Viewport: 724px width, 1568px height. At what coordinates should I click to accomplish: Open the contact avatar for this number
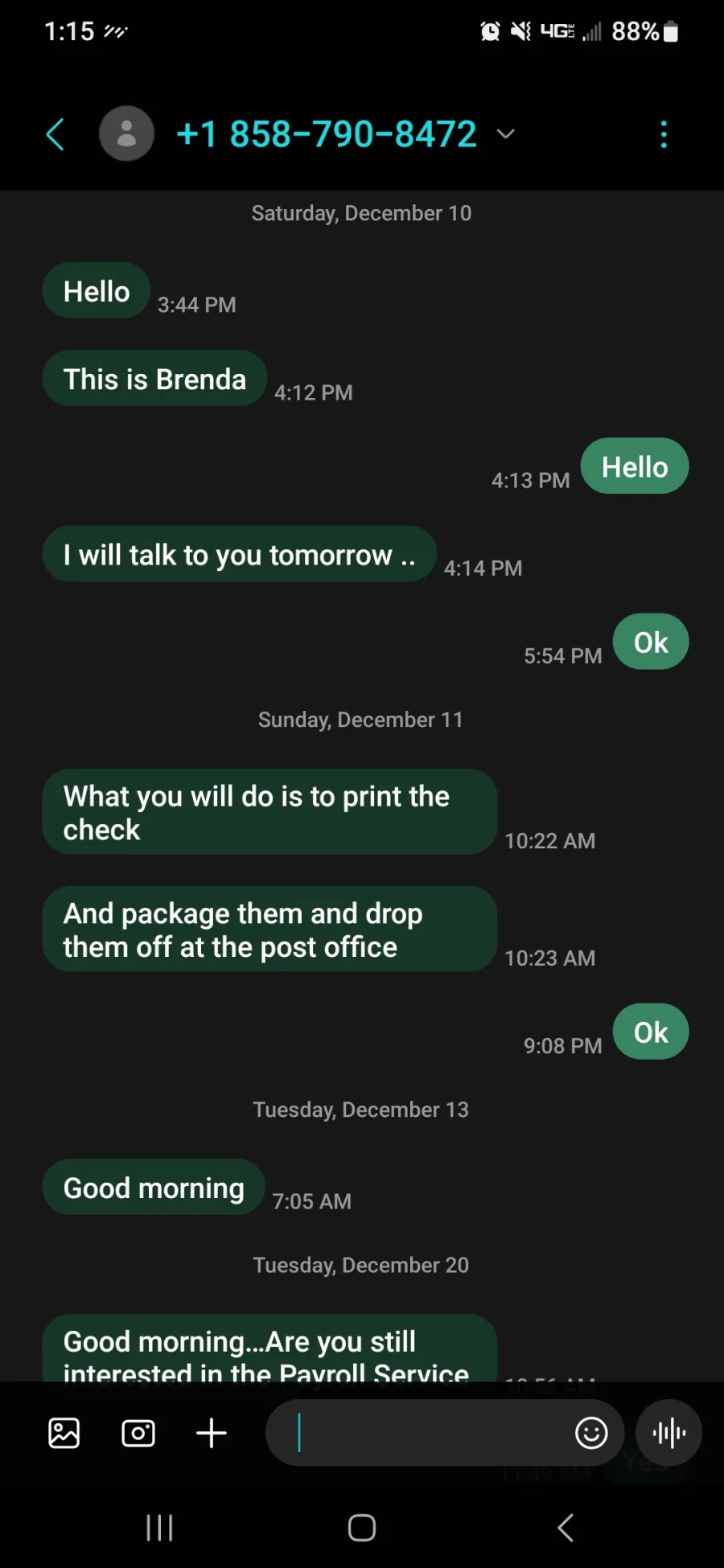point(126,133)
